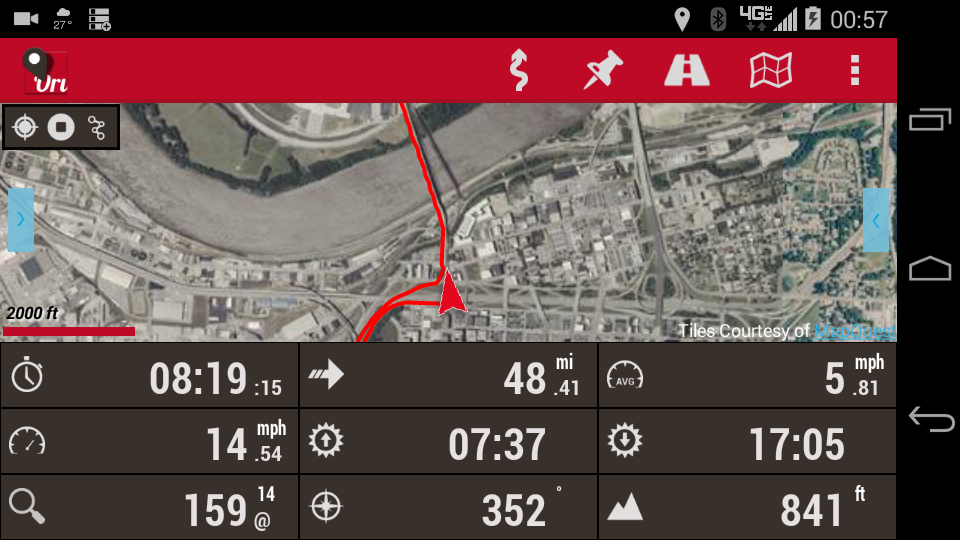Image resolution: width=960 pixels, height=540 pixels.
Task: Go back with system back button
Action: pos(930,419)
